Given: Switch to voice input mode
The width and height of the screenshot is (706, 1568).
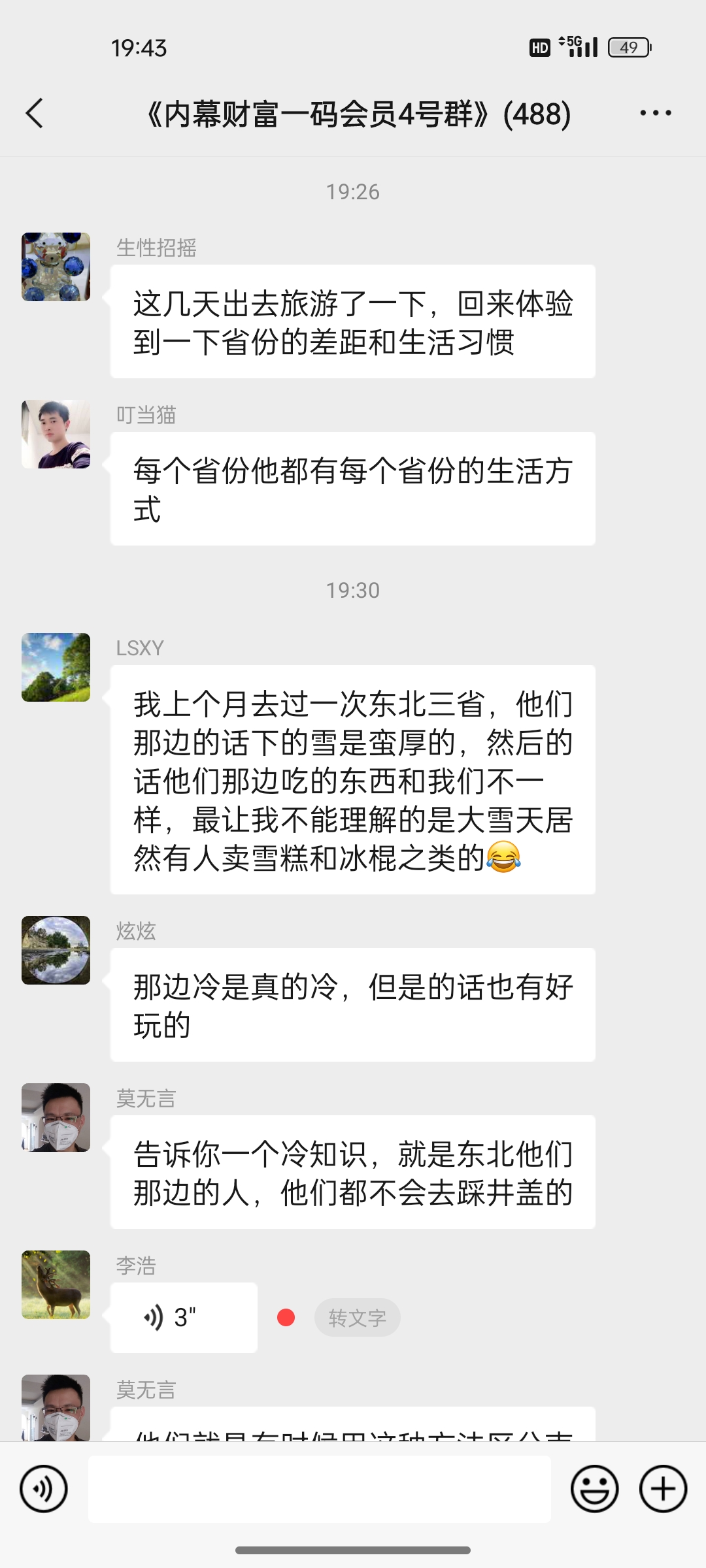Looking at the screenshot, I should (44, 1489).
